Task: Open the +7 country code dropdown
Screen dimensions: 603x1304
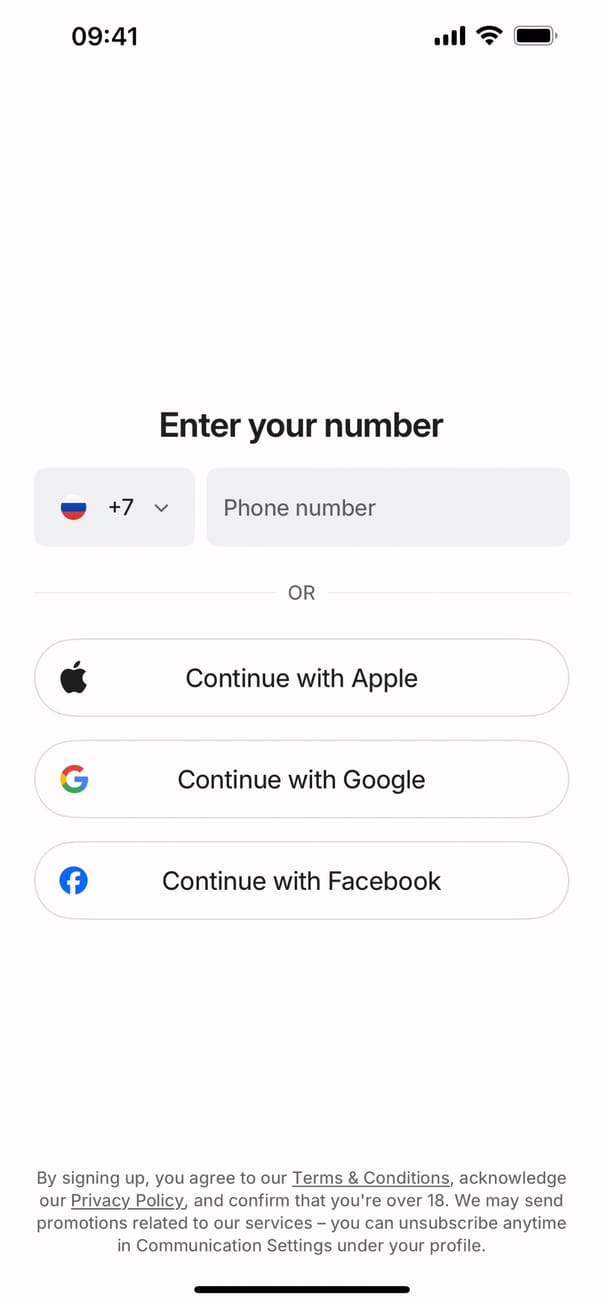Action: pyautogui.click(x=114, y=507)
